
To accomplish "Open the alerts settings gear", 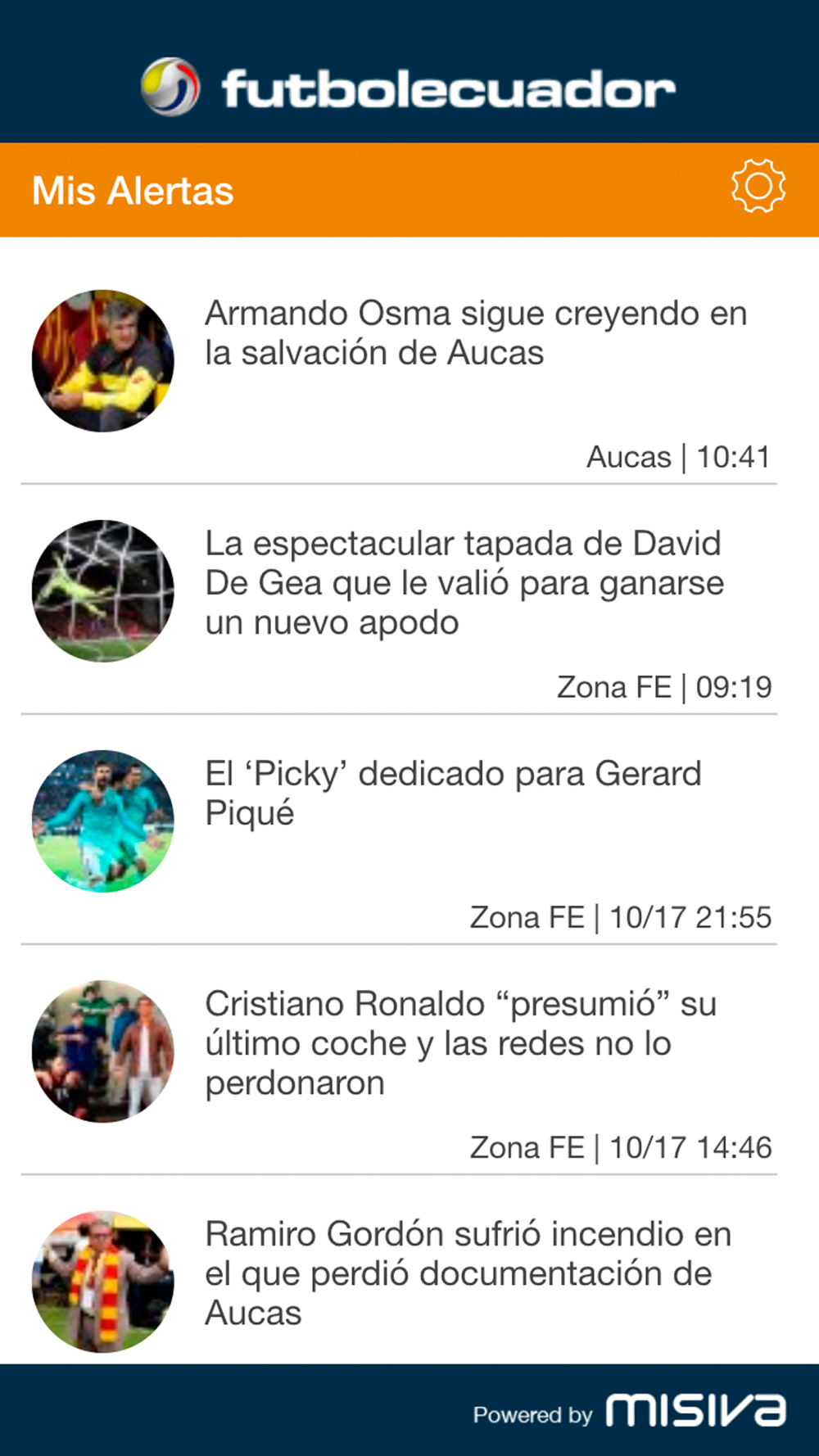I will [758, 187].
